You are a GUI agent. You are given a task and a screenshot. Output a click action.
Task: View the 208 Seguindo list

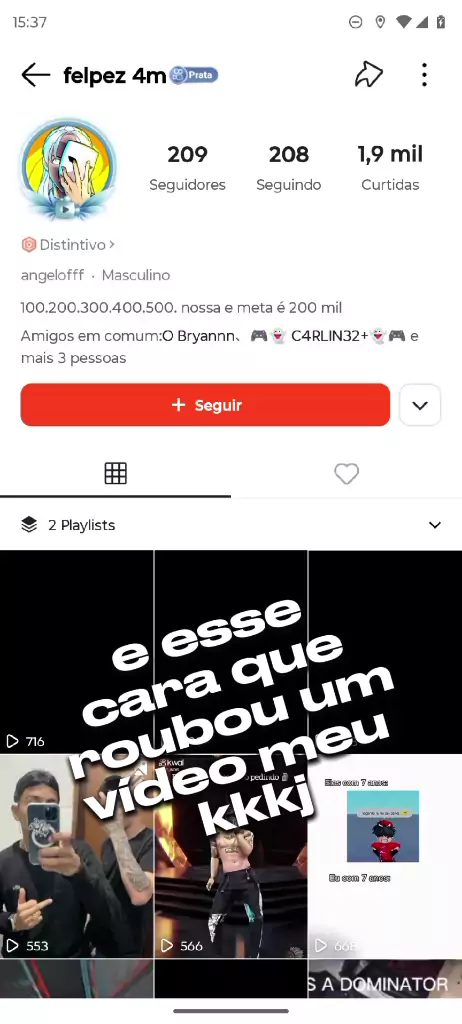click(288, 168)
